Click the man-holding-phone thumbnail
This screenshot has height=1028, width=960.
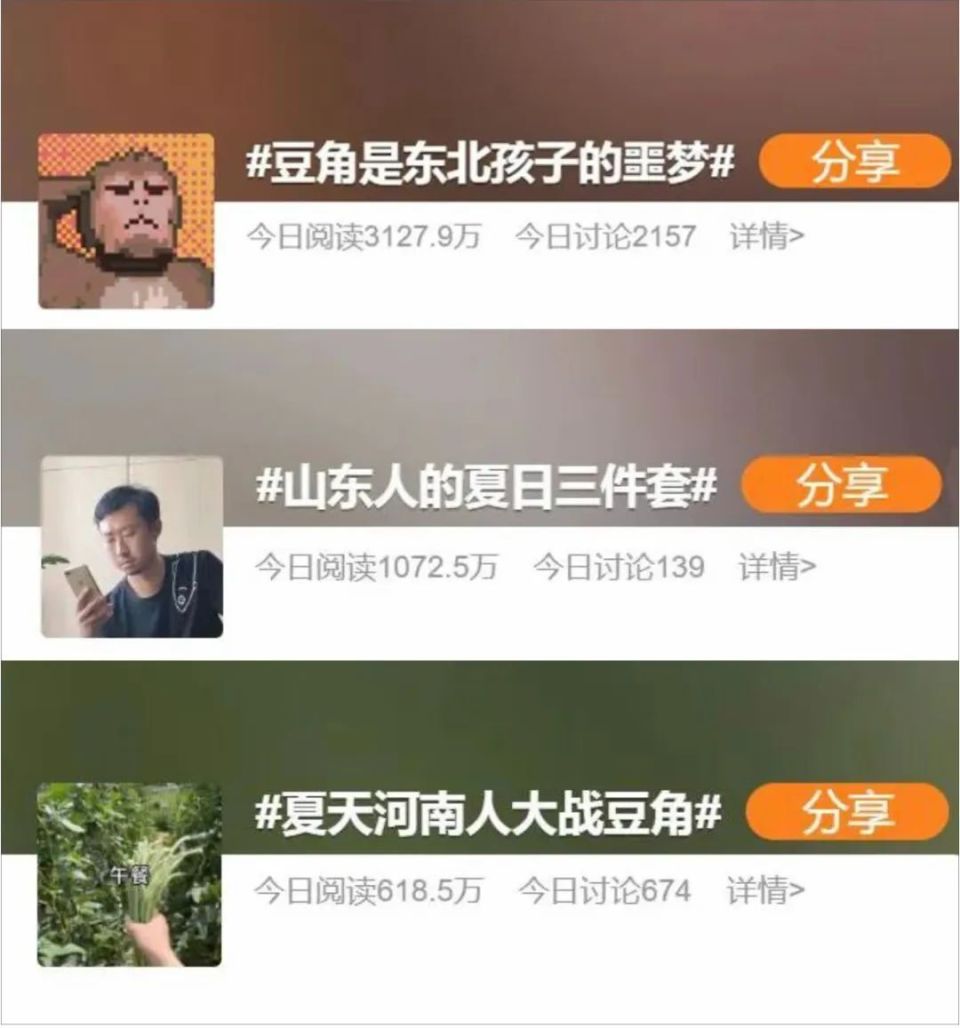point(133,548)
